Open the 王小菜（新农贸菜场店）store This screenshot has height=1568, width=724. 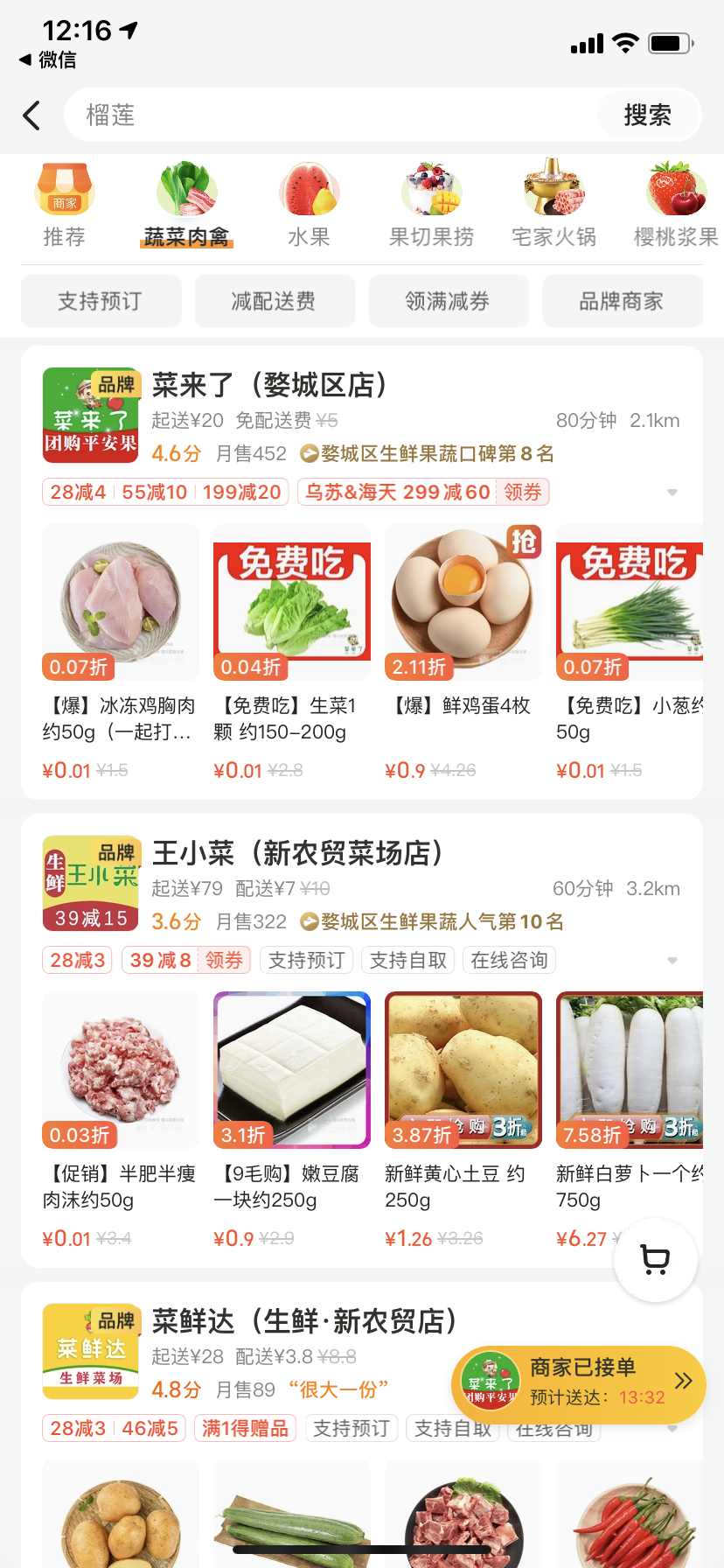[297, 853]
